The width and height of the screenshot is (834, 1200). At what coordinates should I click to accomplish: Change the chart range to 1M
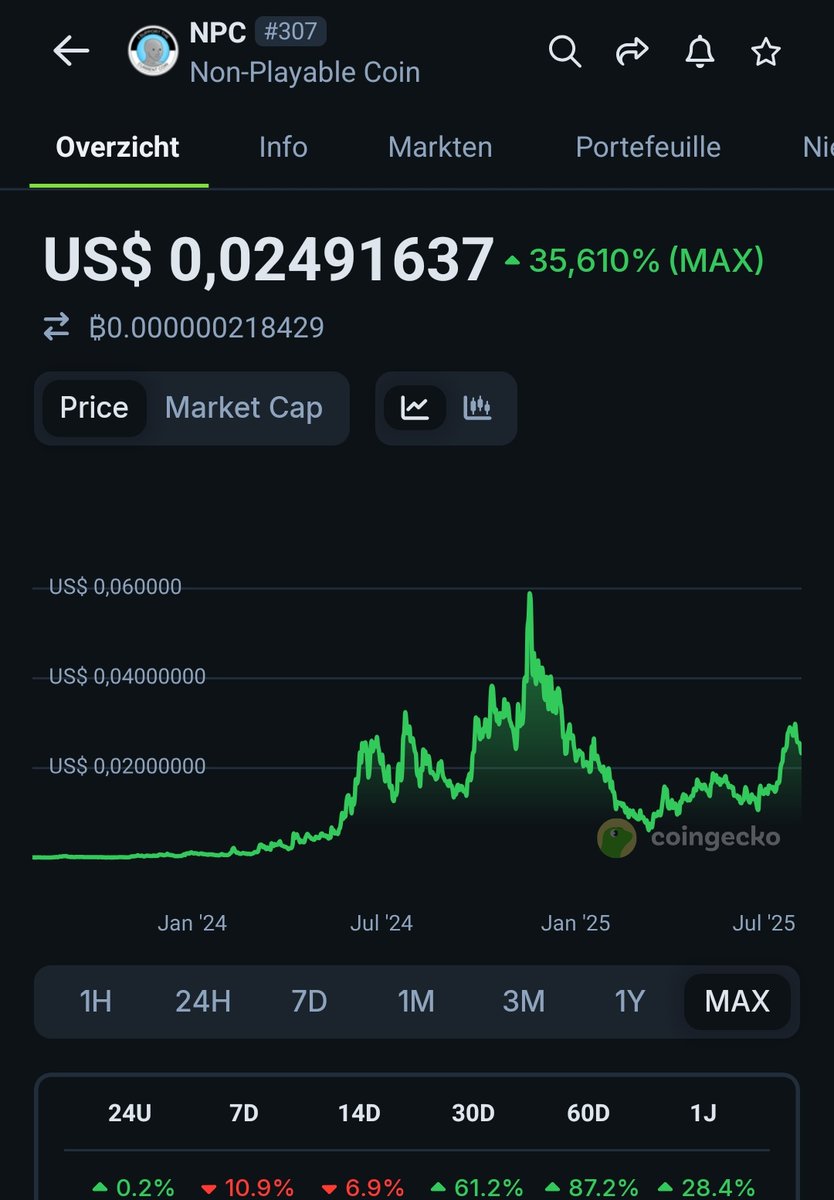pyautogui.click(x=416, y=1001)
